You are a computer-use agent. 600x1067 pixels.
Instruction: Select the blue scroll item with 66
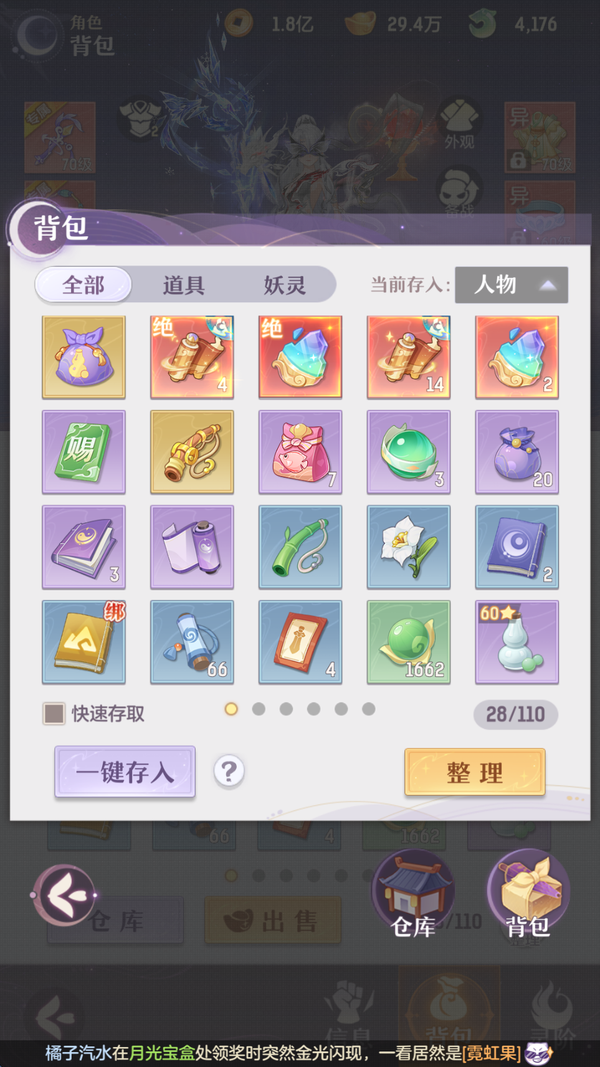[192, 641]
